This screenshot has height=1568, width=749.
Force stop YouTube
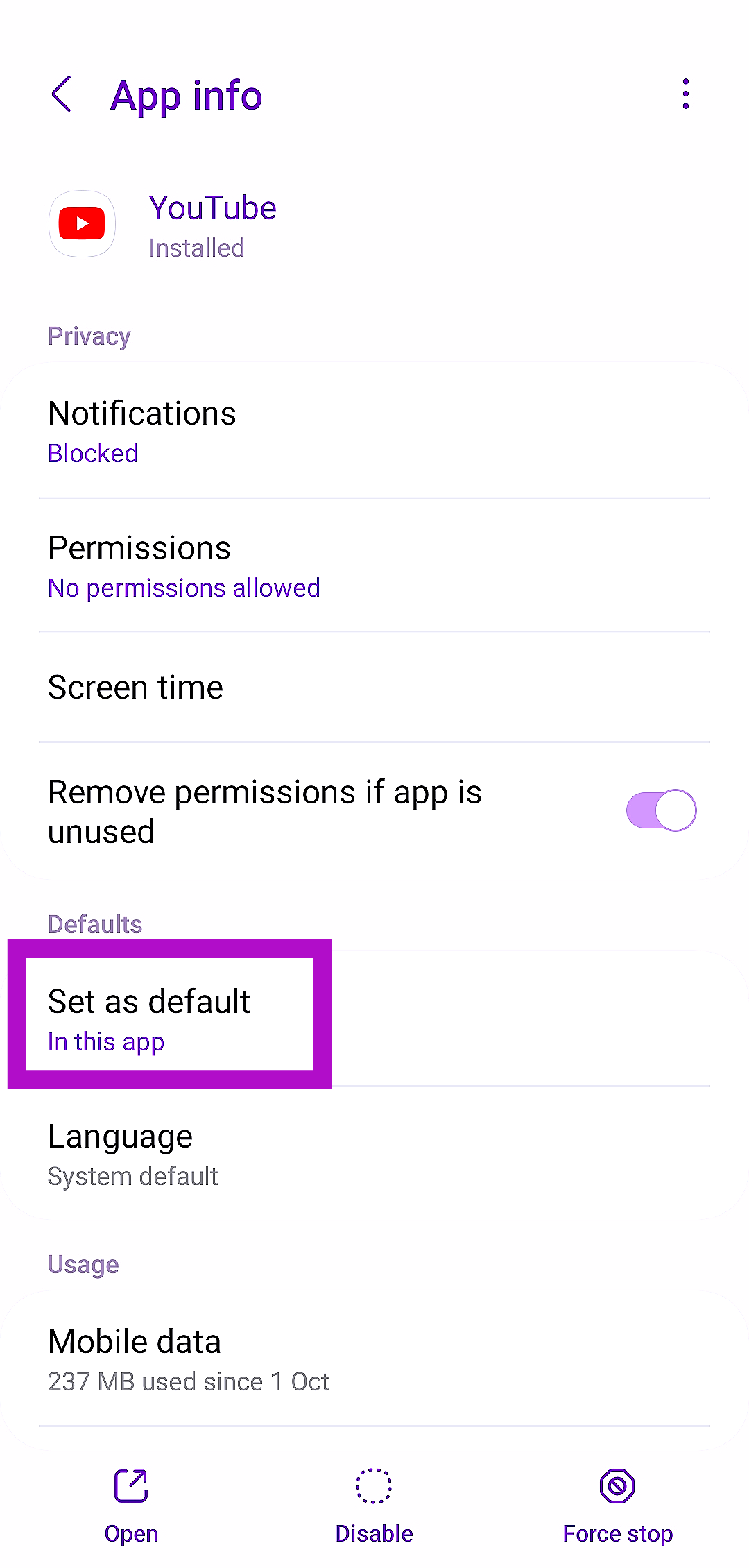point(617,1505)
